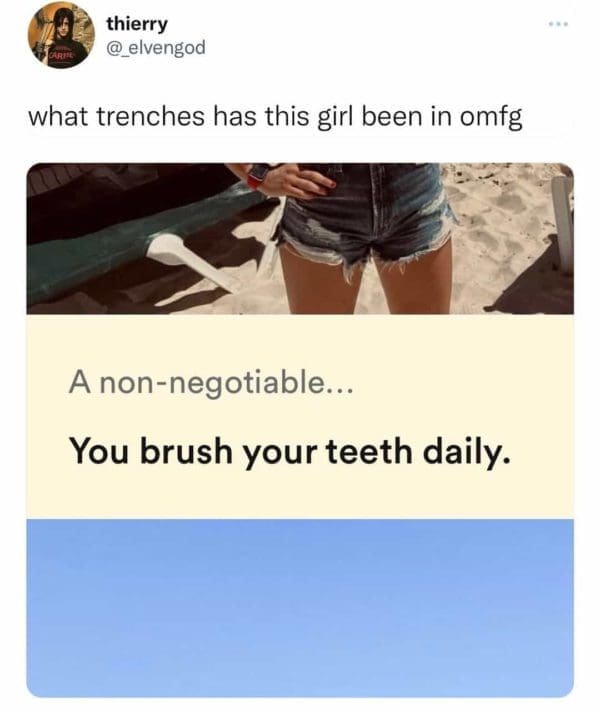Open the attached image in the tweet
Image resolution: width=600 pixels, height=712 pixels.
(299, 430)
